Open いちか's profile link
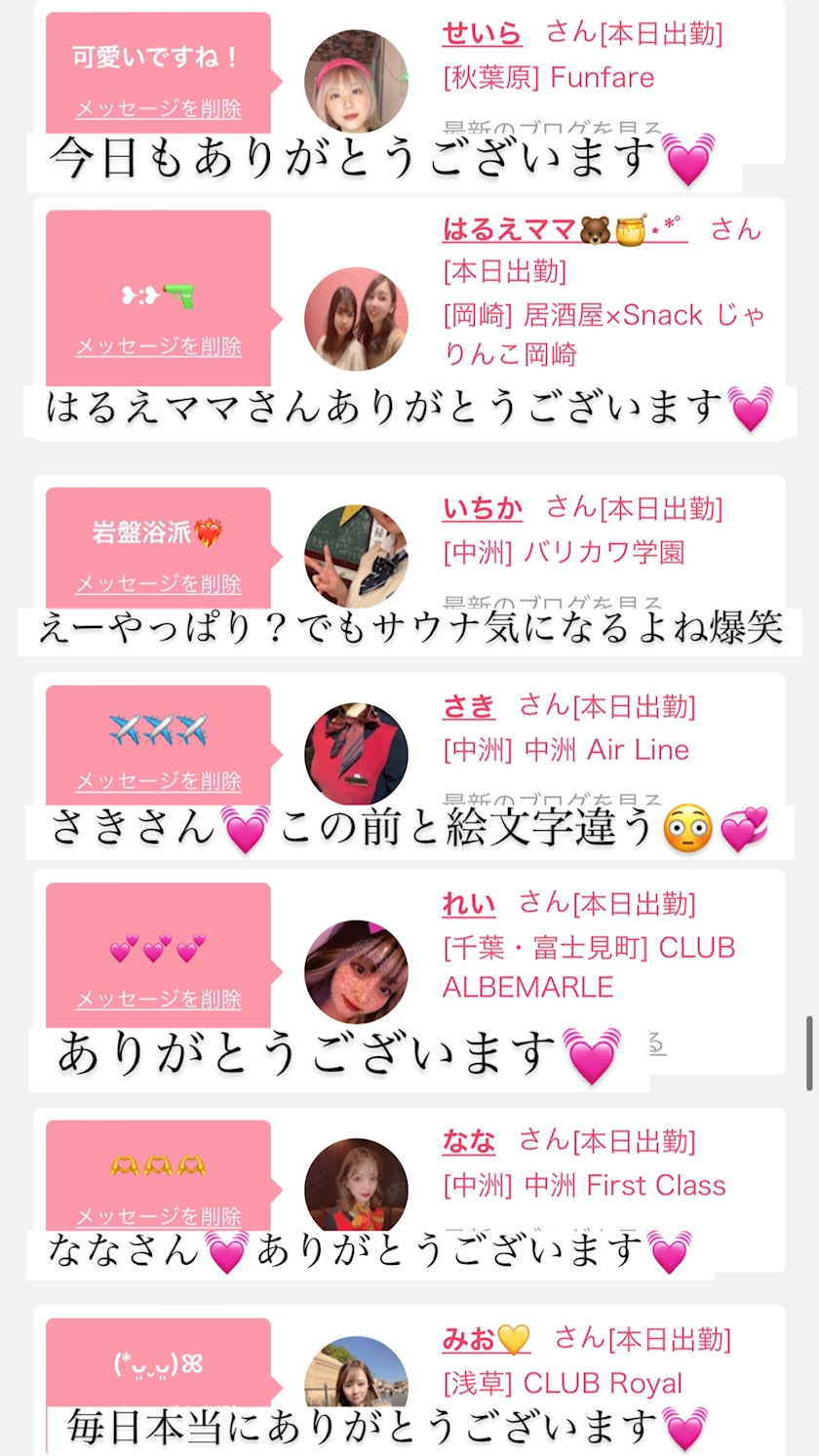 (x=482, y=508)
